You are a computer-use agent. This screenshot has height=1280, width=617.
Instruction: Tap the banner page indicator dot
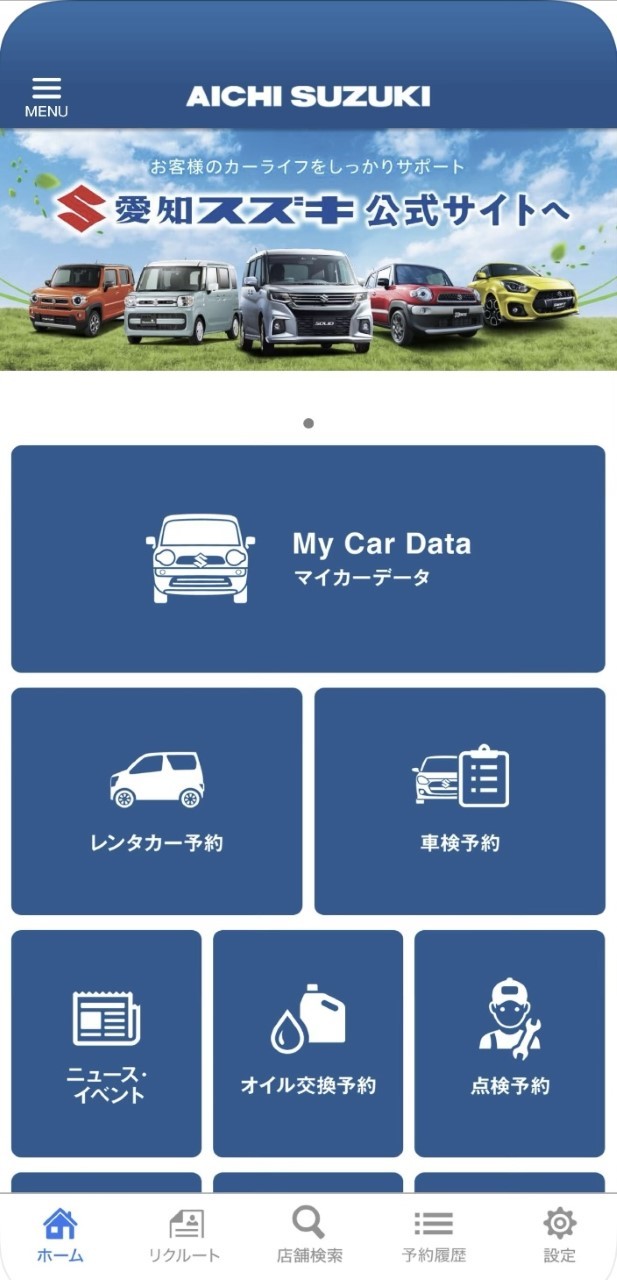pos(308,423)
